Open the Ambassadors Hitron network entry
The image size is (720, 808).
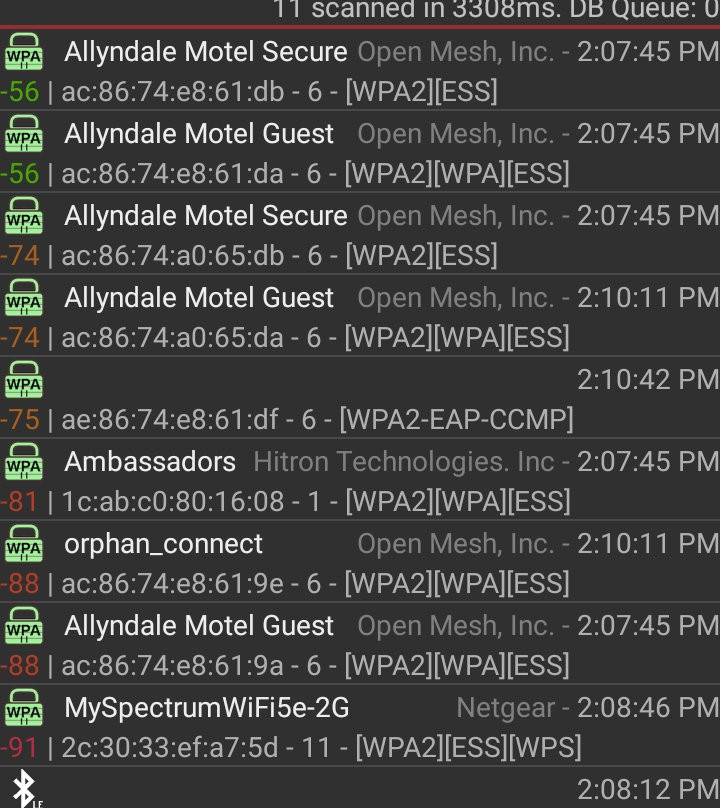pyautogui.click(x=360, y=480)
